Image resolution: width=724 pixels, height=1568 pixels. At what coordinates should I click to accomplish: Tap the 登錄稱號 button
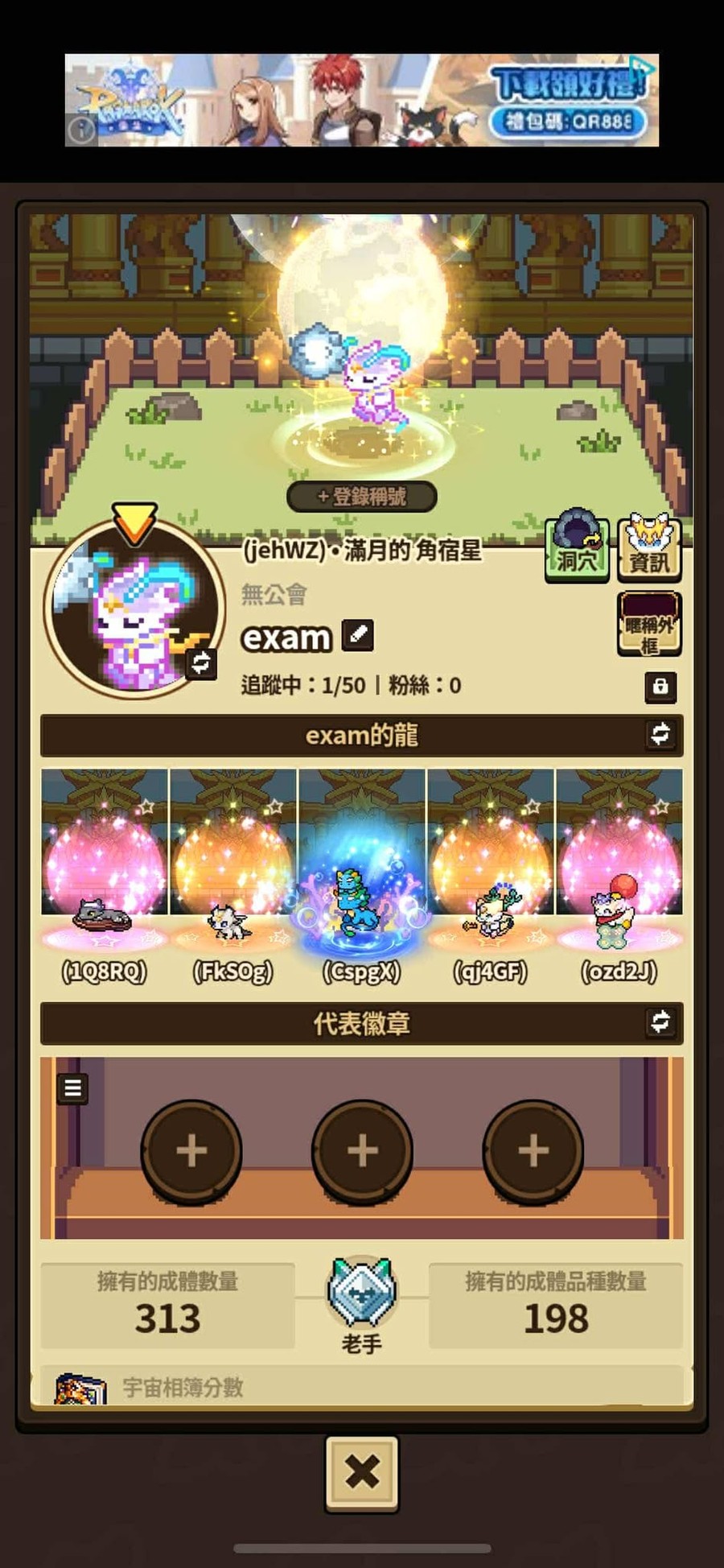(x=362, y=496)
